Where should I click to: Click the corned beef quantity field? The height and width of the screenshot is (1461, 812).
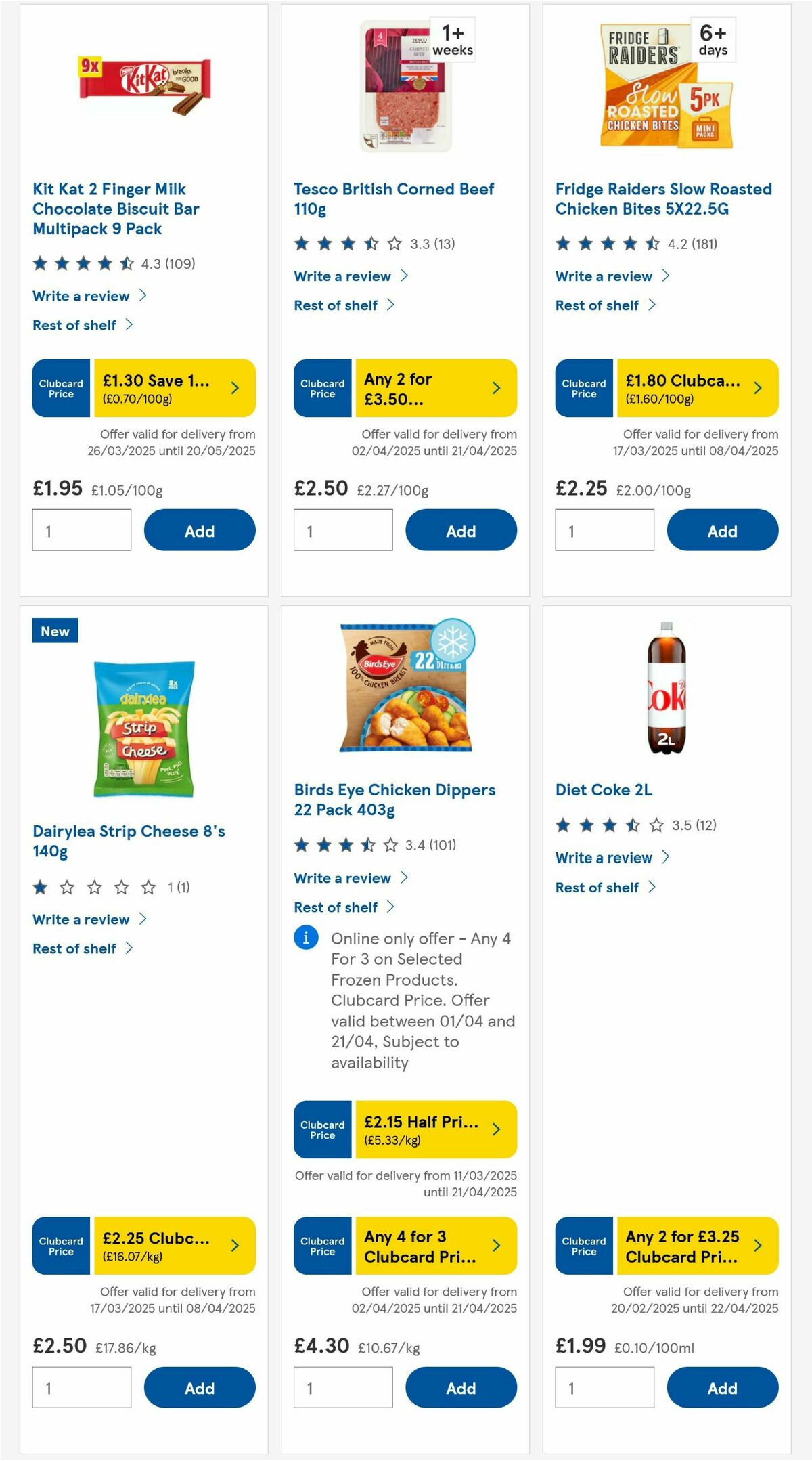point(343,531)
